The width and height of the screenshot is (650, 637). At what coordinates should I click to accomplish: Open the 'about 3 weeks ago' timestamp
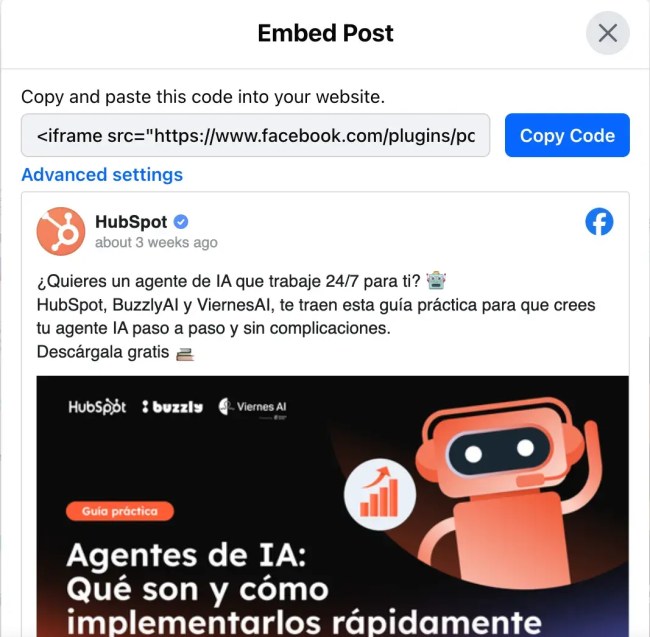156,243
